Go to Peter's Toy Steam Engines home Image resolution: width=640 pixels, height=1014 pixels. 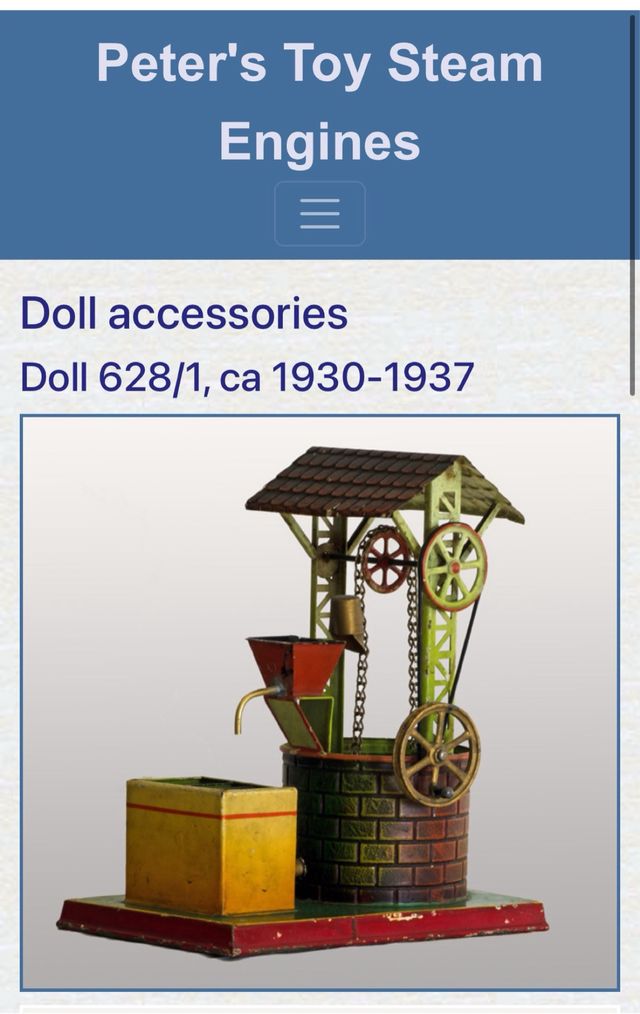[x=320, y=102]
